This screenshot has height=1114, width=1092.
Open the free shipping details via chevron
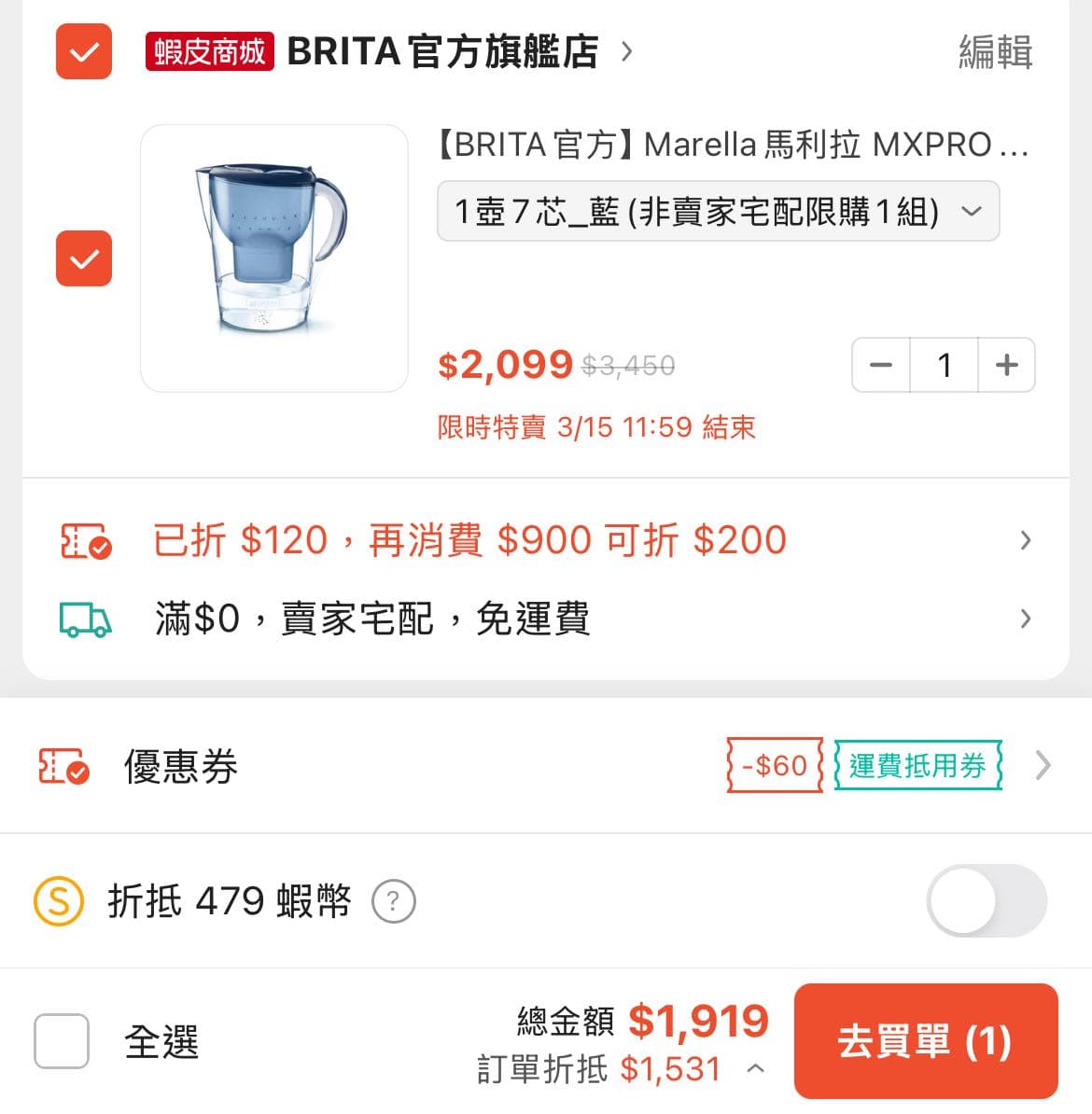tap(1025, 619)
